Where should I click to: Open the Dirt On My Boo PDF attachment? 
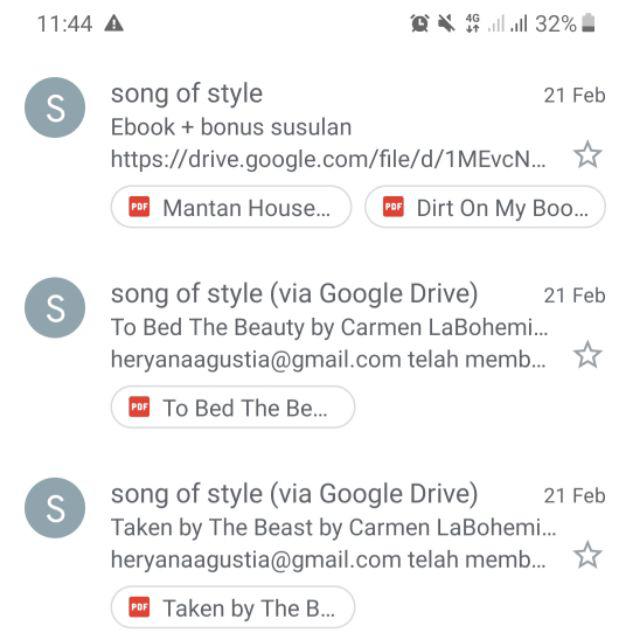tap(484, 208)
